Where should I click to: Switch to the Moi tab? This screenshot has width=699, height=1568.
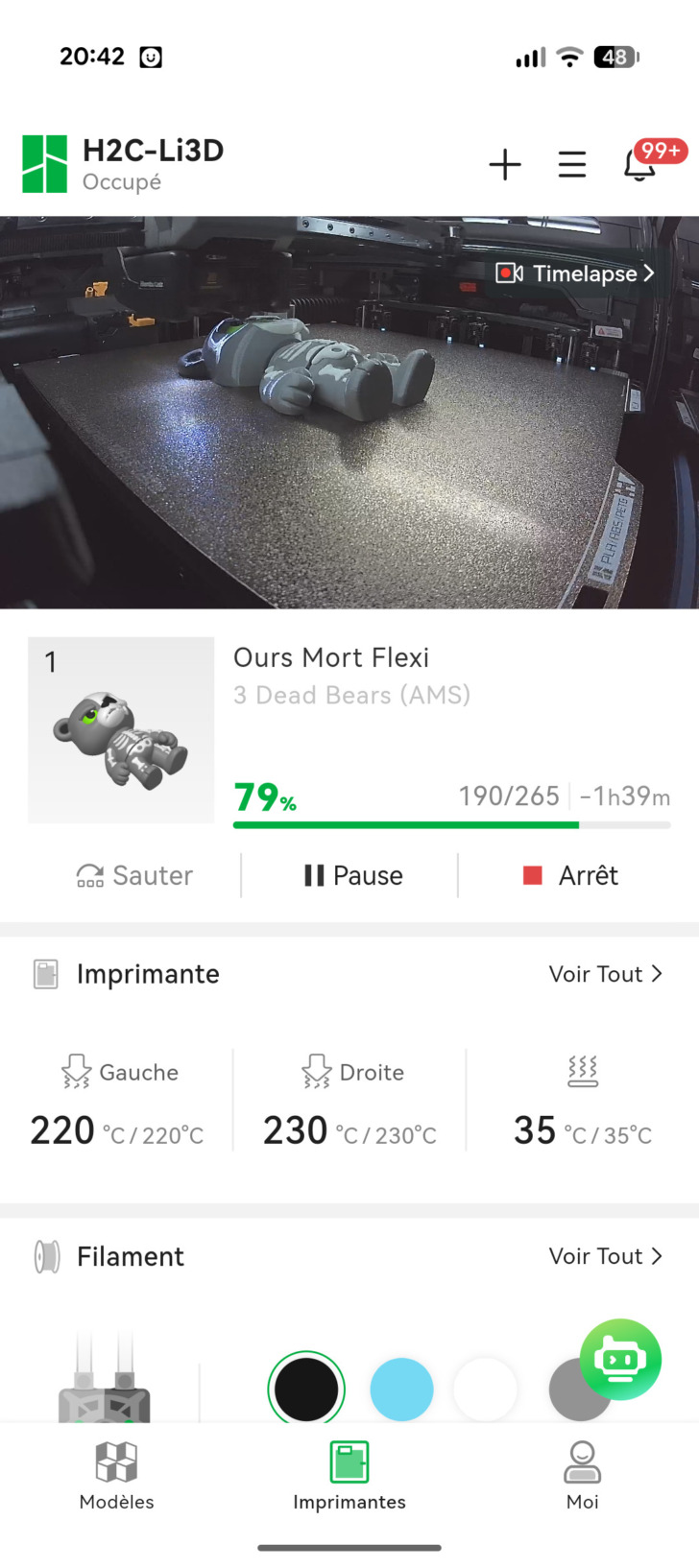(x=582, y=1475)
